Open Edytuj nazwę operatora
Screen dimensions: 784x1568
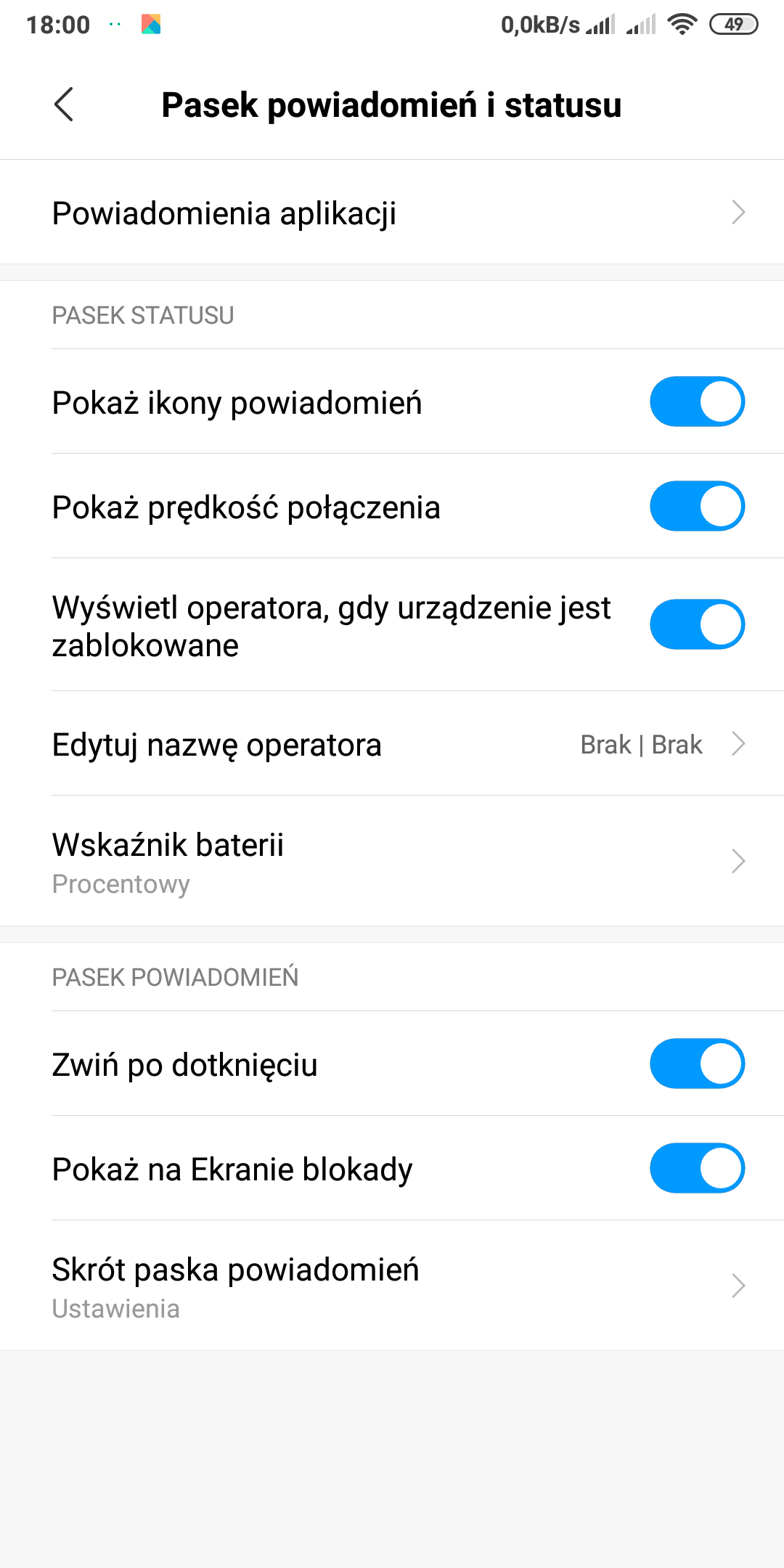(x=392, y=744)
